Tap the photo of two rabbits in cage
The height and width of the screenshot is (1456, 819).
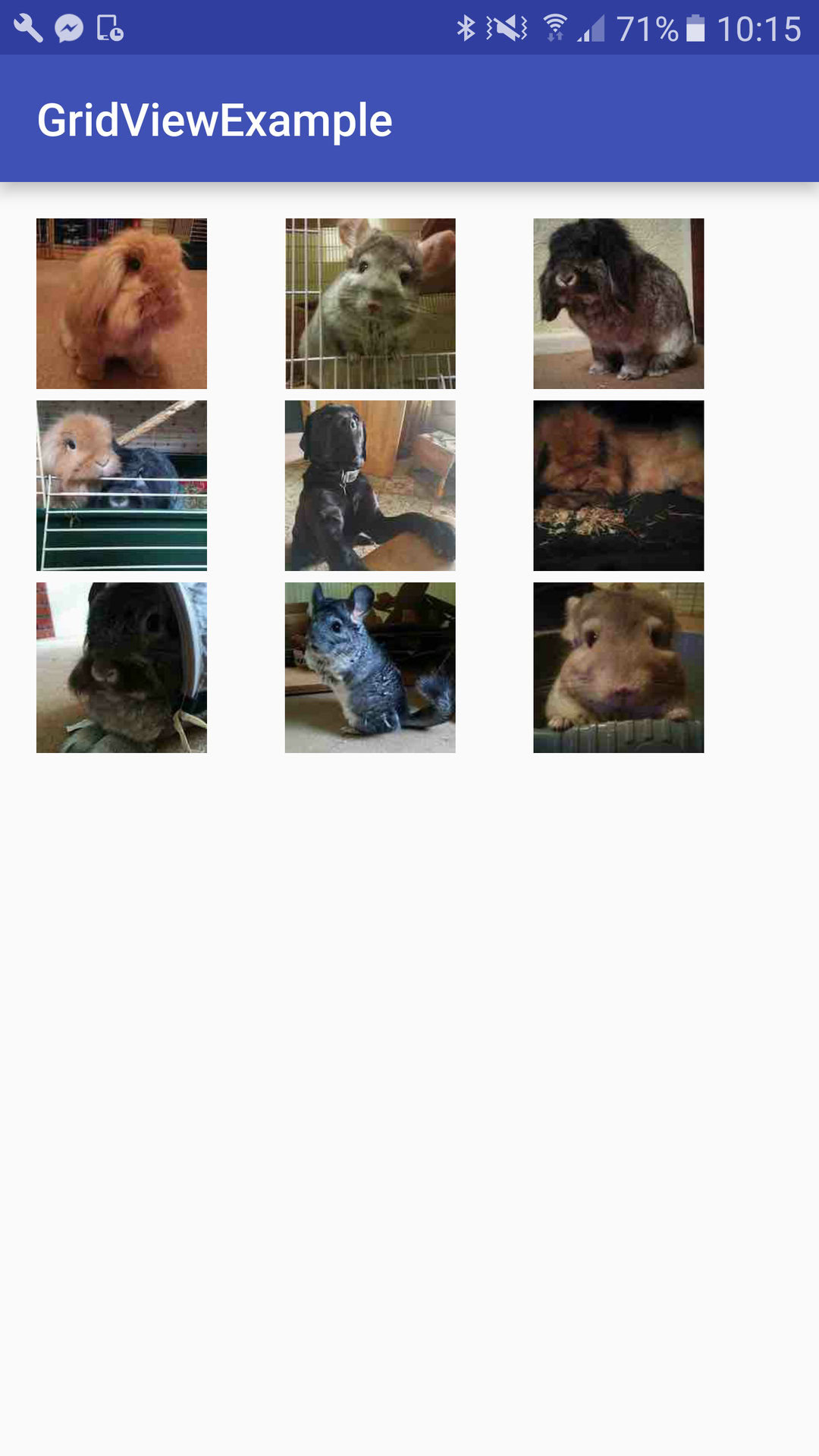tap(121, 485)
